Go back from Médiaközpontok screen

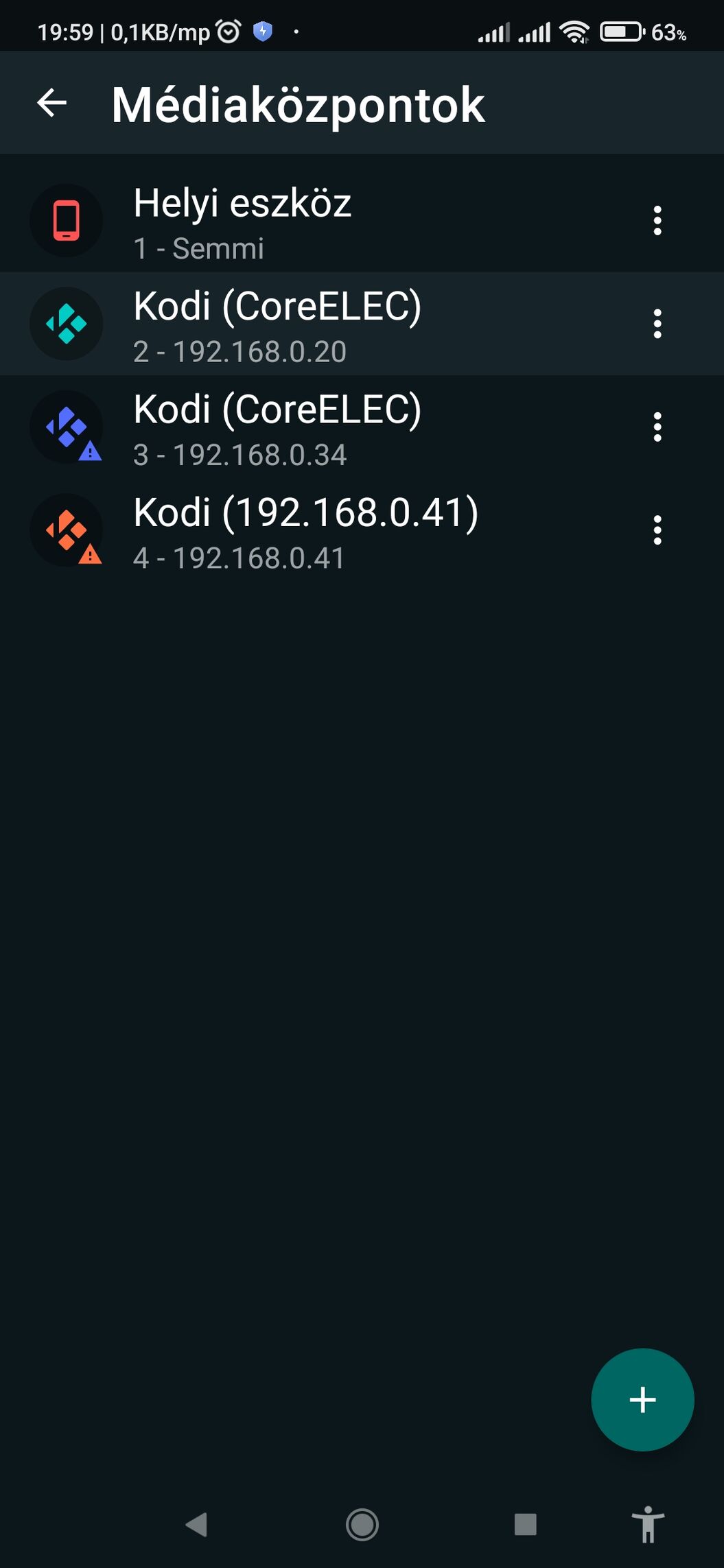[52, 104]
